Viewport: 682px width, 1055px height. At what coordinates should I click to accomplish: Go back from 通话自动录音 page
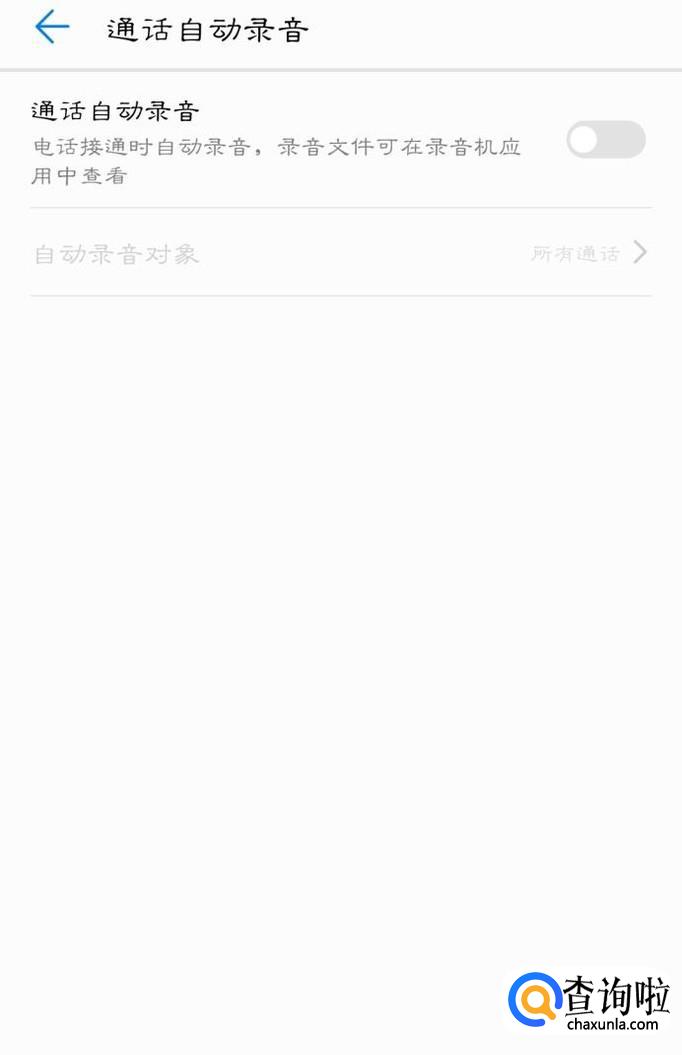coord(51,27)
